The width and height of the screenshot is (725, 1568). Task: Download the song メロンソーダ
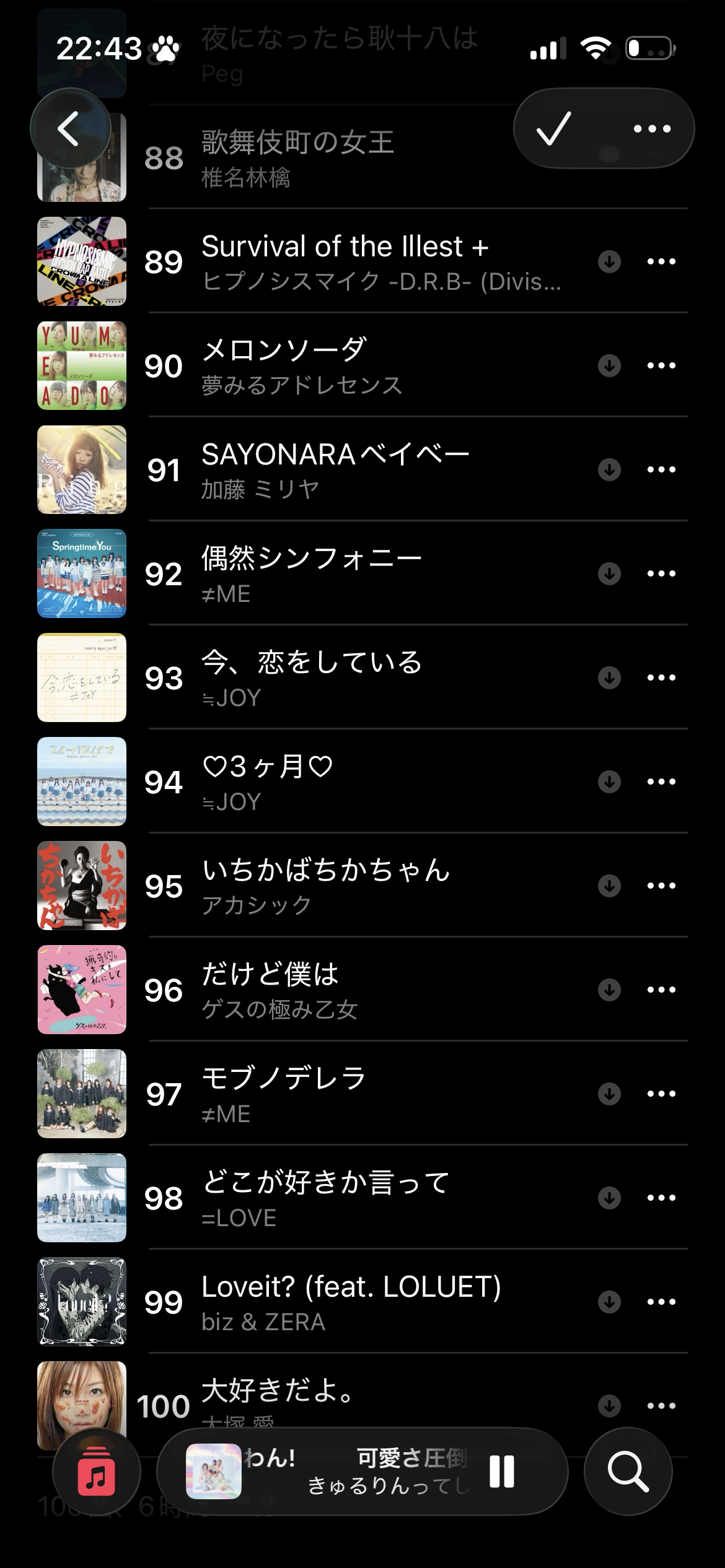[609, 365]
